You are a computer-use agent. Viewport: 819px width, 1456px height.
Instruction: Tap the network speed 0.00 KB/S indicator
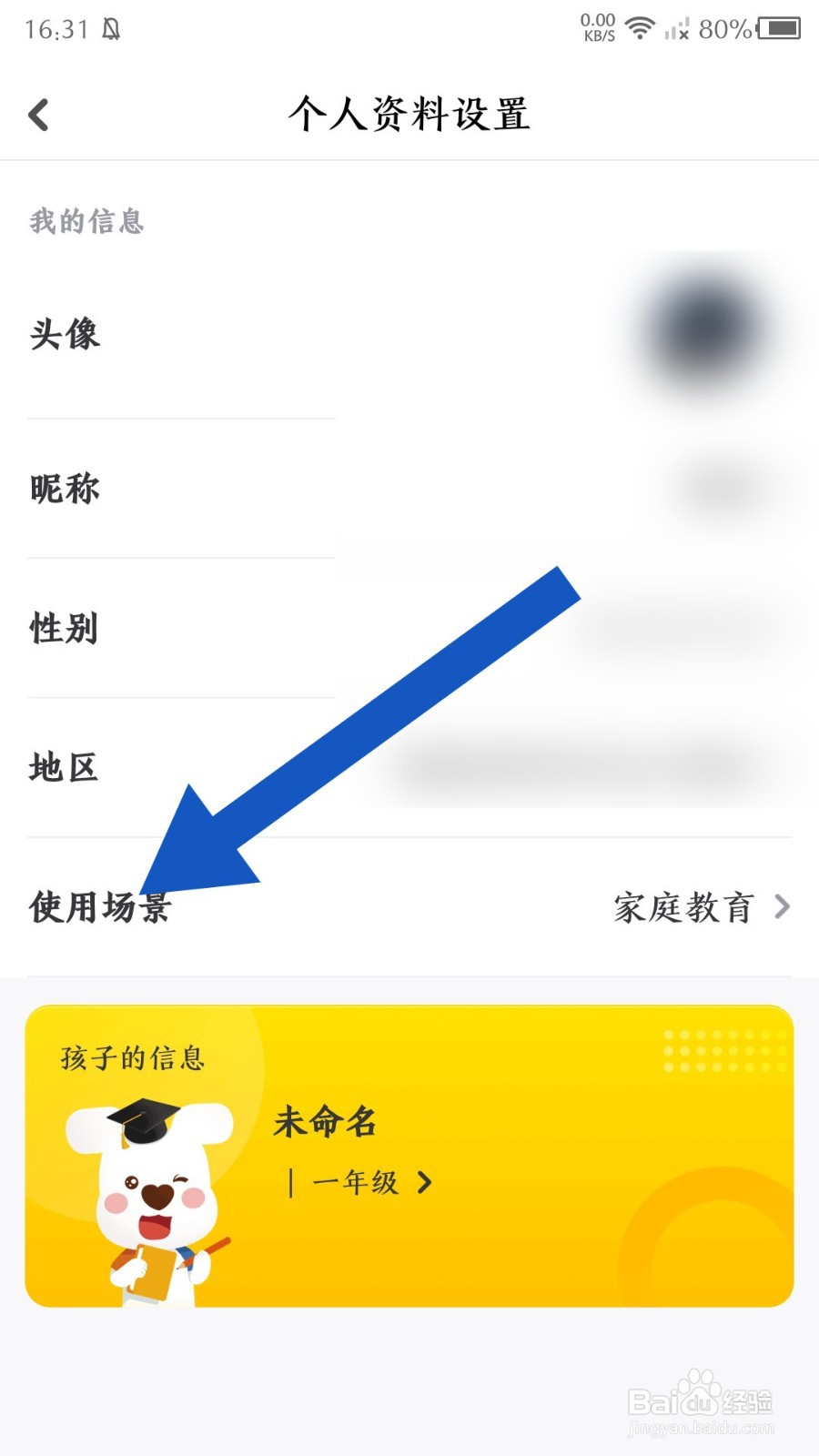click(x=596, y=27)
